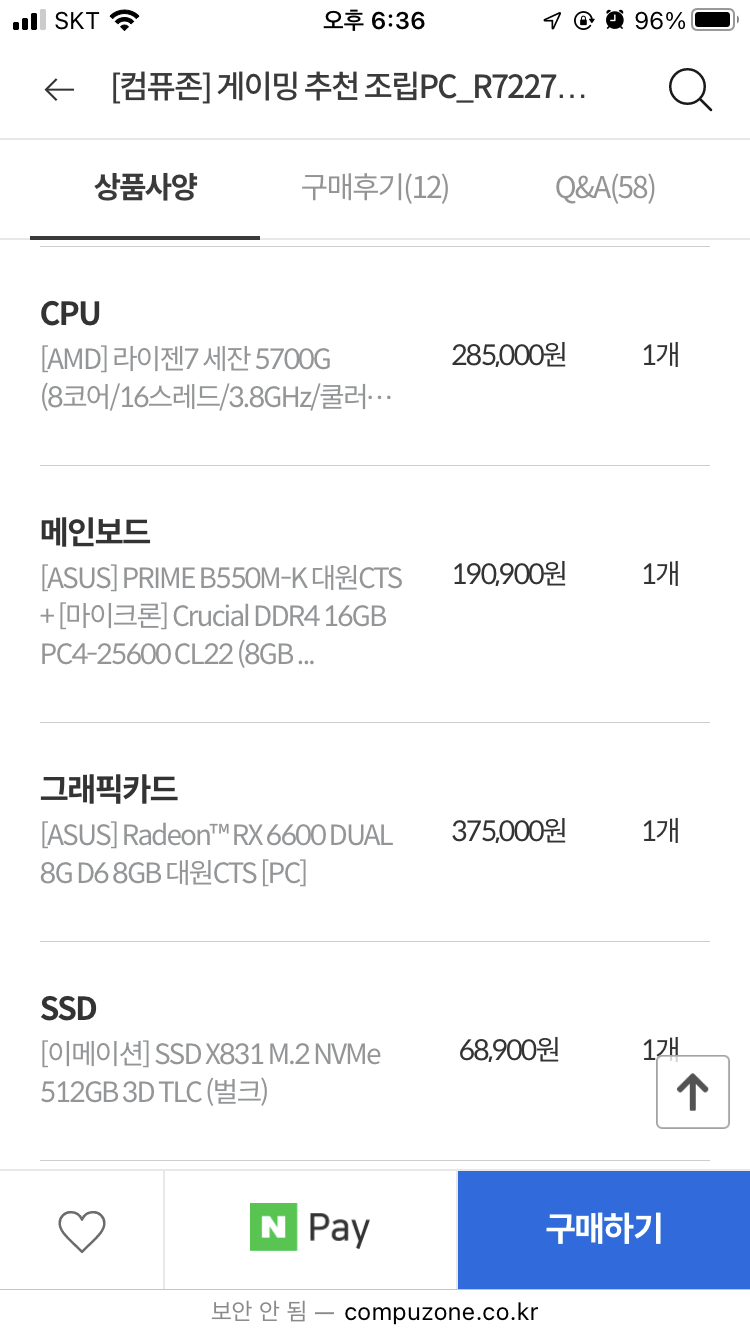The height and width of the screenshot is (1334, 750).
Task: Tap the blue 구매하기 button
Action: pyautogui.click(x=604, y=1230)
